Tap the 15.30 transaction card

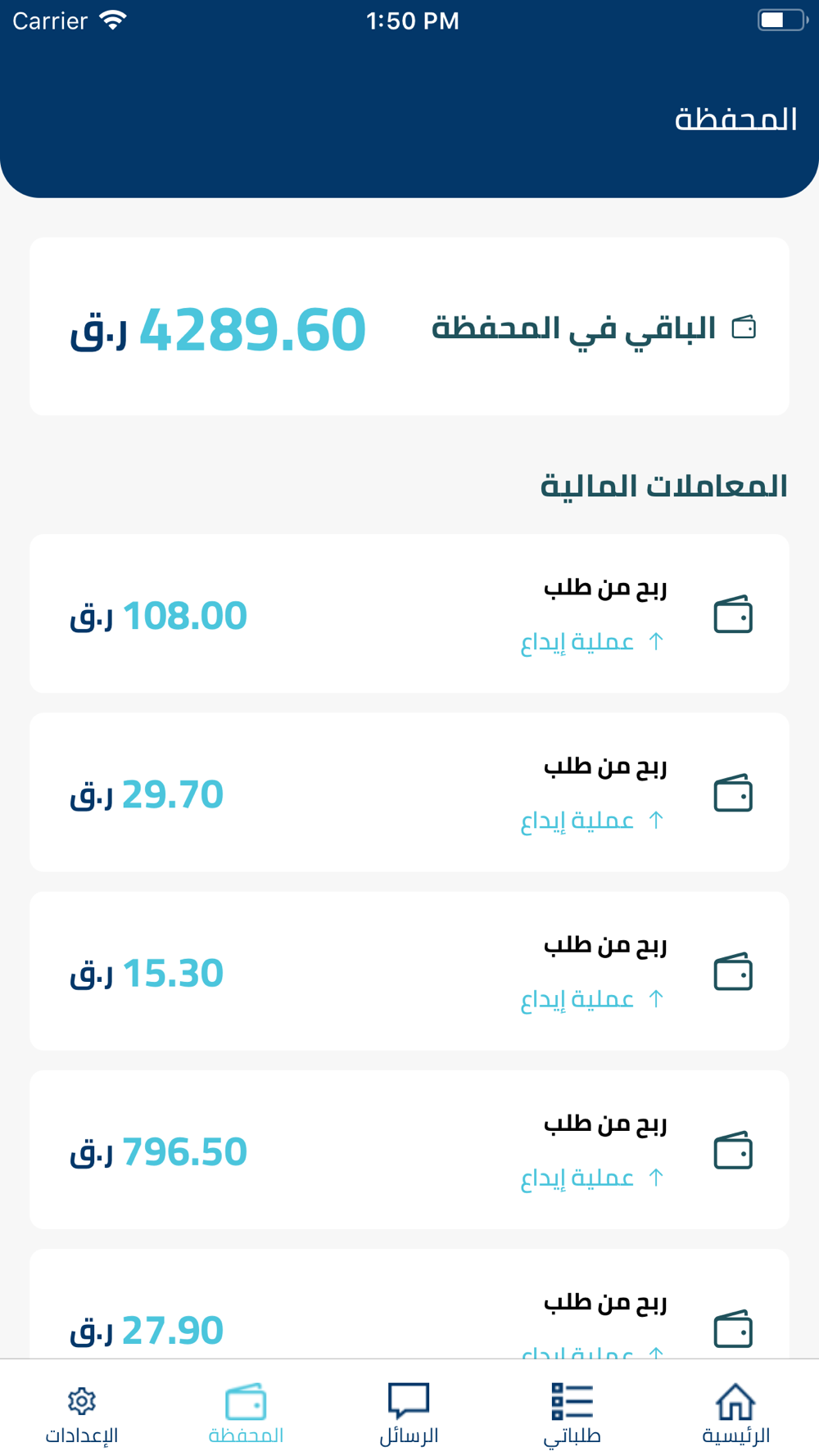[409, 971]
